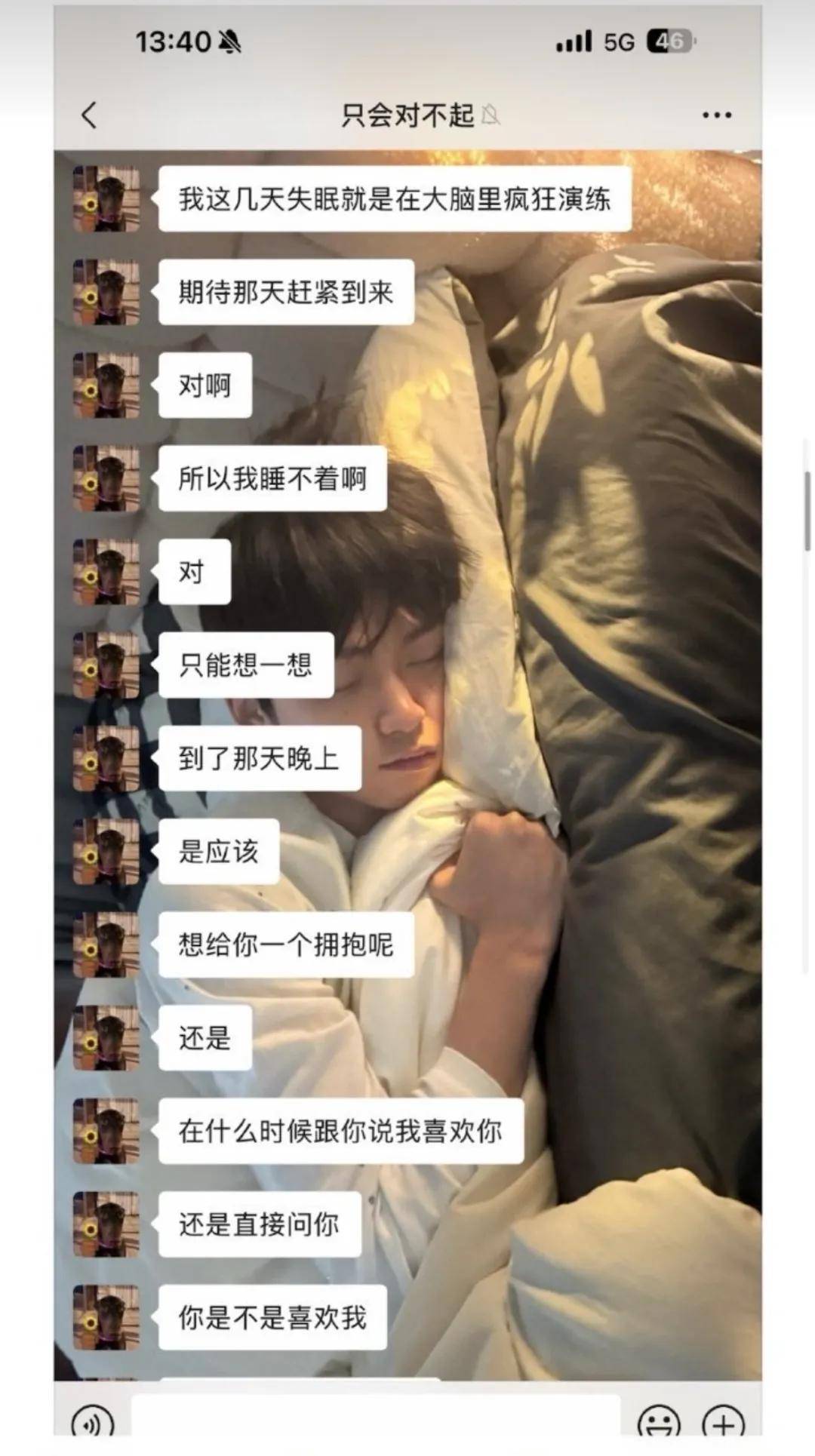This screenshot has height=1456, width=815.
Task: Open the three-dot chat menu
Action: 716,115
